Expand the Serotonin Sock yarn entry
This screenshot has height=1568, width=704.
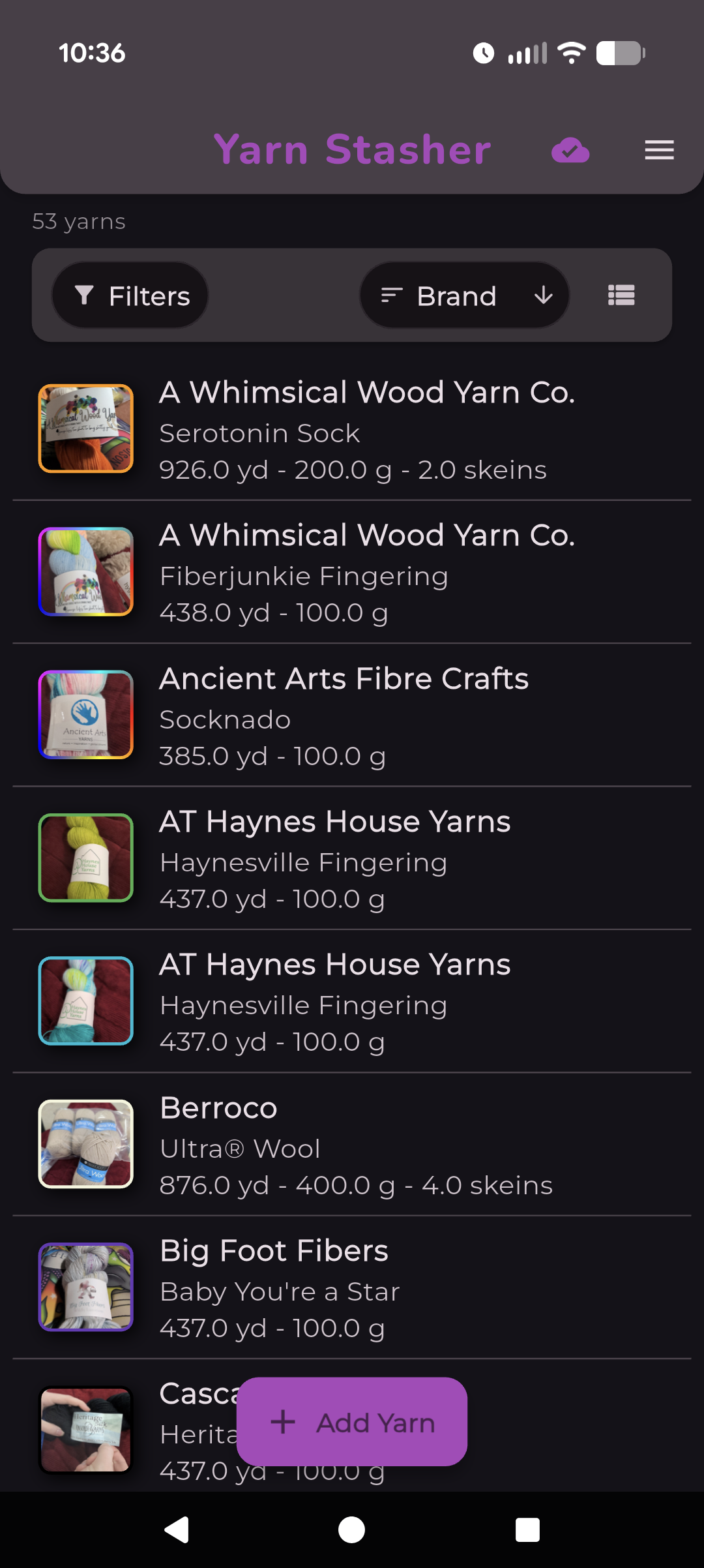pyautogui.click(x=352, y=429)
